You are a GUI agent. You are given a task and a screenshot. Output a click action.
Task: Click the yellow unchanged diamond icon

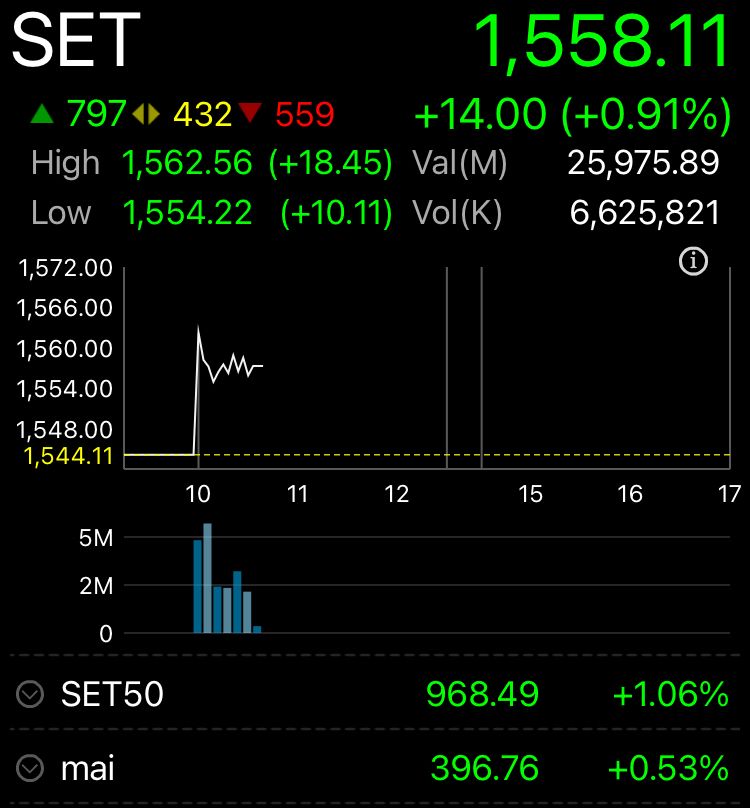148,114
